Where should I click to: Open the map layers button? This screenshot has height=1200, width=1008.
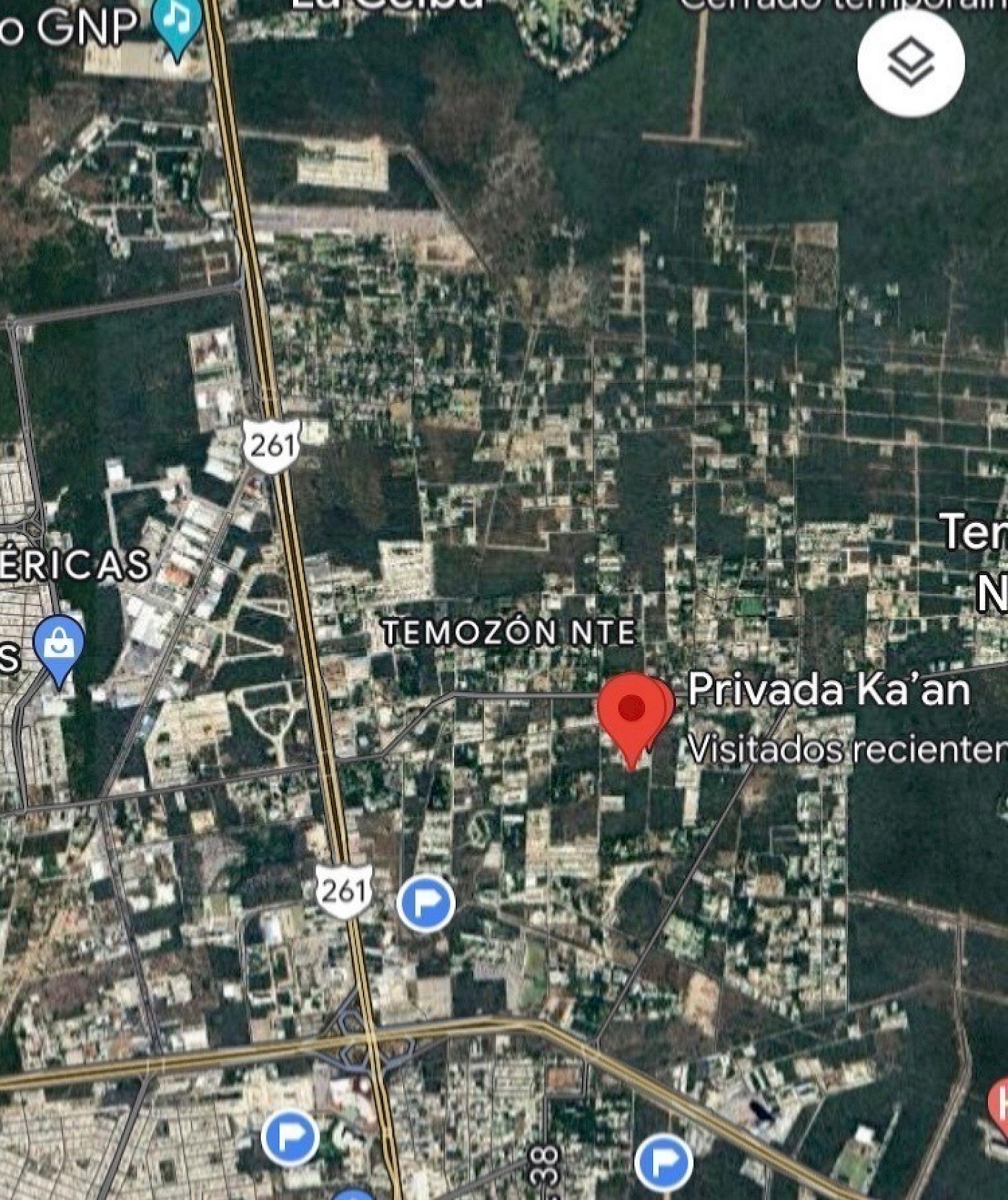click(x=910, y=63)
